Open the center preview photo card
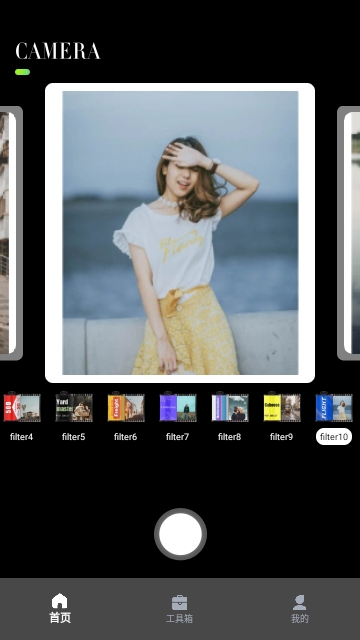The image size is (360, 640). tap(180, 233)
